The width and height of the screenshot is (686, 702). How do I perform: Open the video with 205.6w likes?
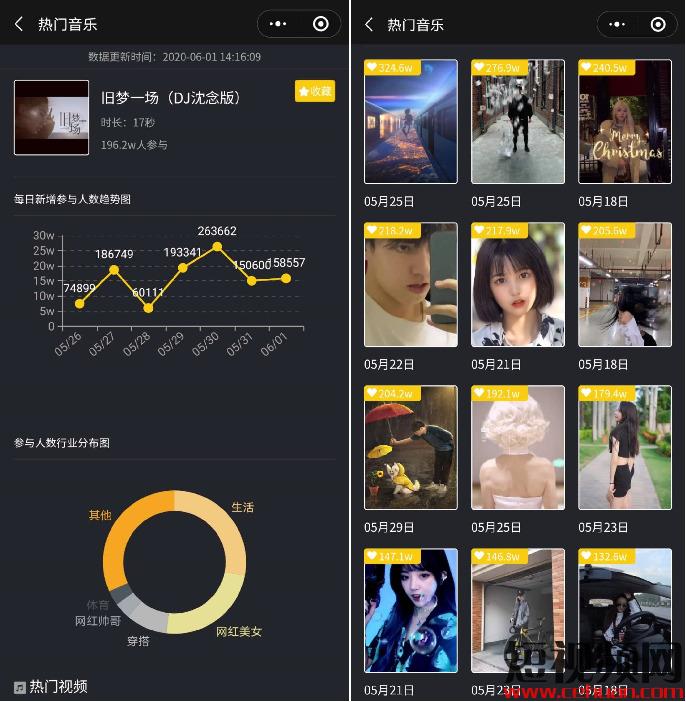point(625,285)
